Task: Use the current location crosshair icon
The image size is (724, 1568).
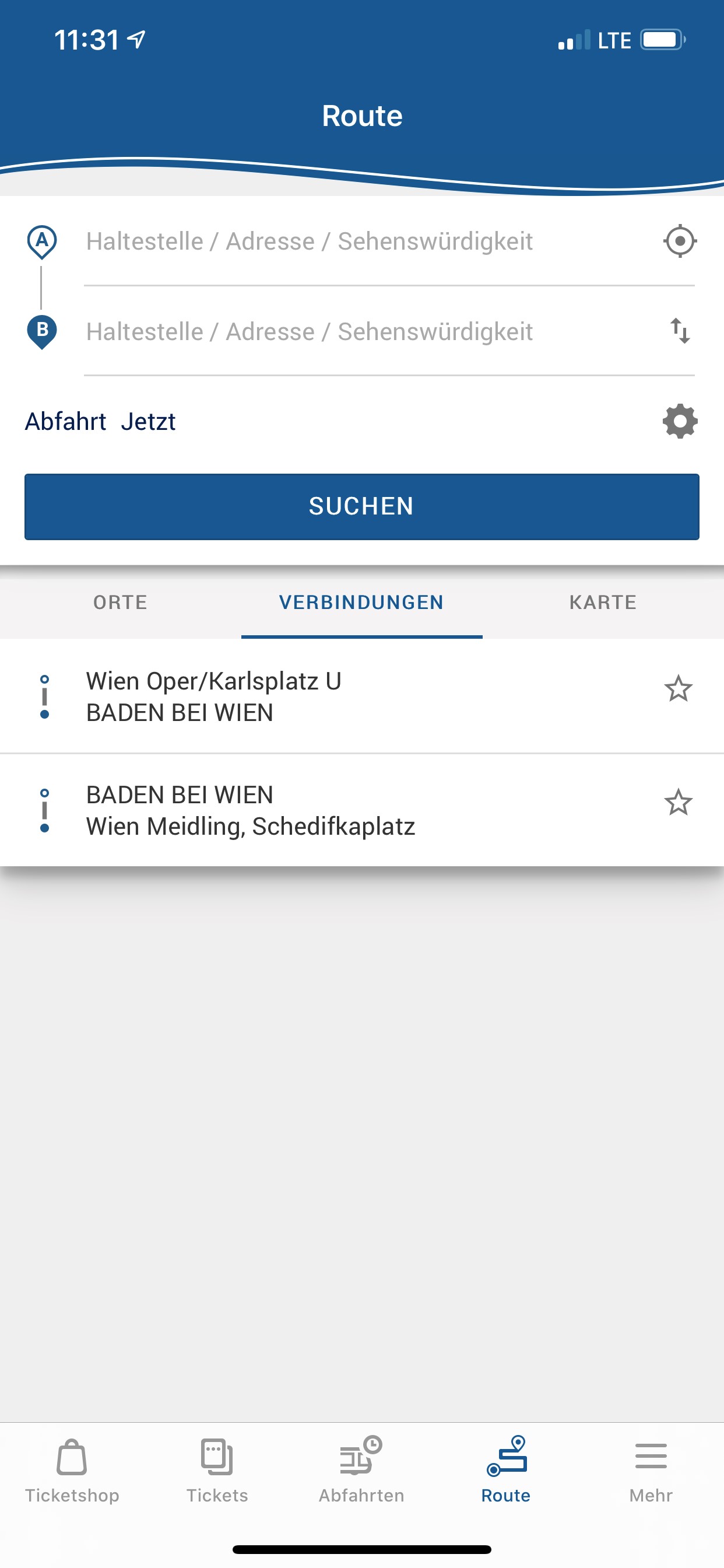Action: coord(679,241)
